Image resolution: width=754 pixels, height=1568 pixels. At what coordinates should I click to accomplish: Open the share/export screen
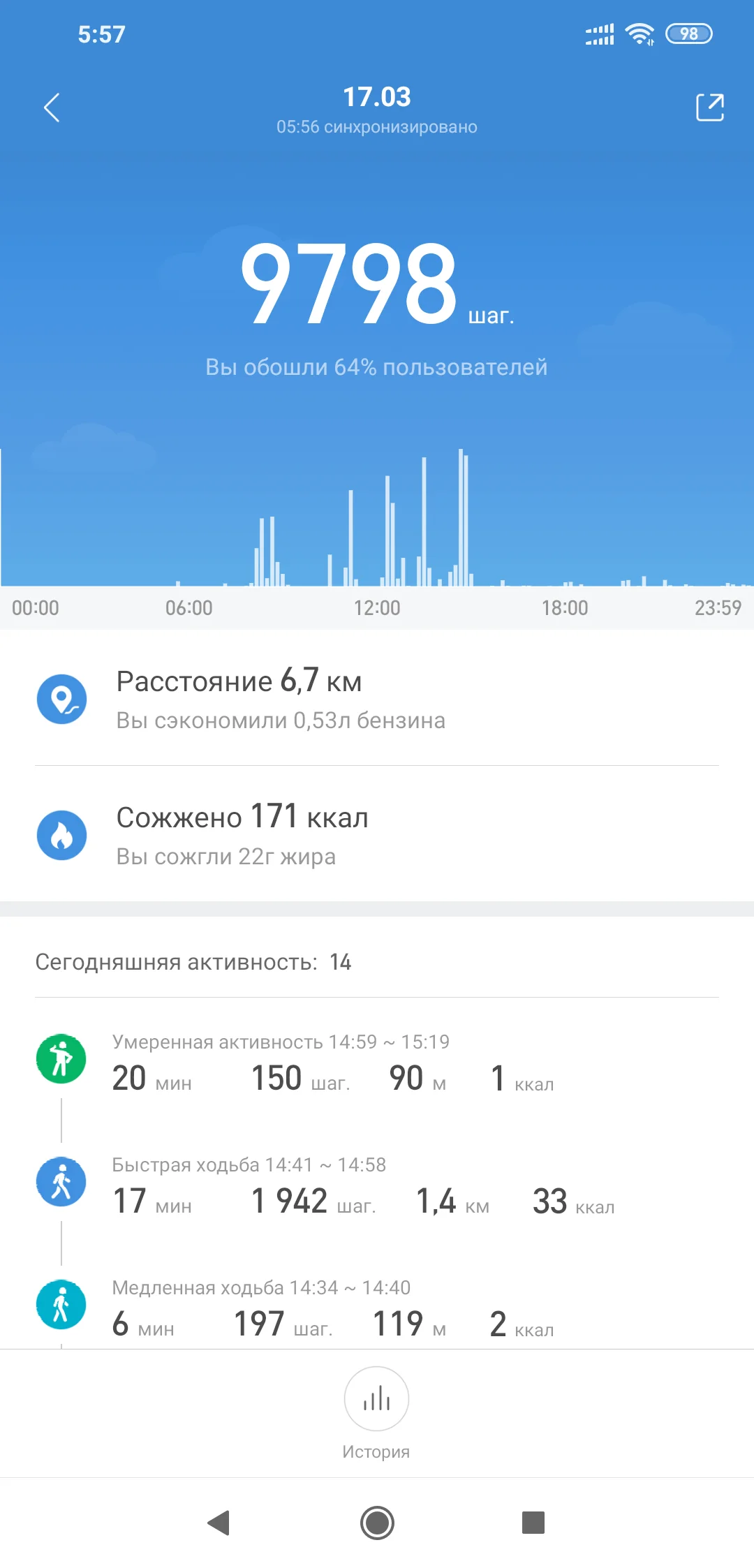(x=710, y=108)
